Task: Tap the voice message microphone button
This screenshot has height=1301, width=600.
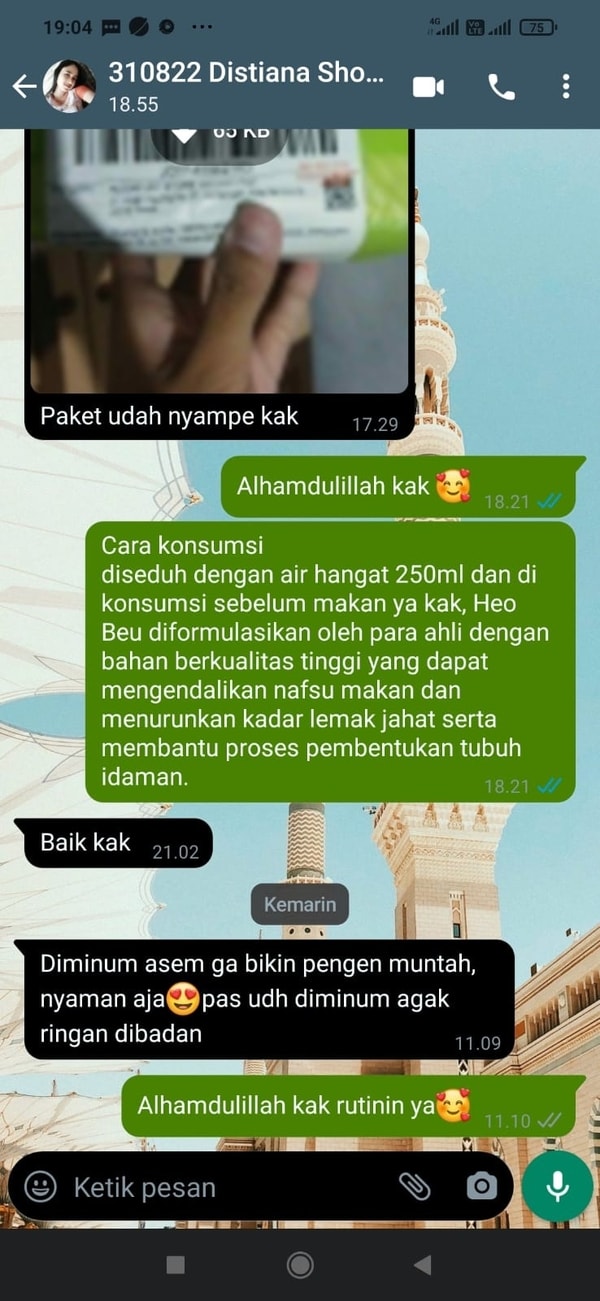Action: [557, 1187]
